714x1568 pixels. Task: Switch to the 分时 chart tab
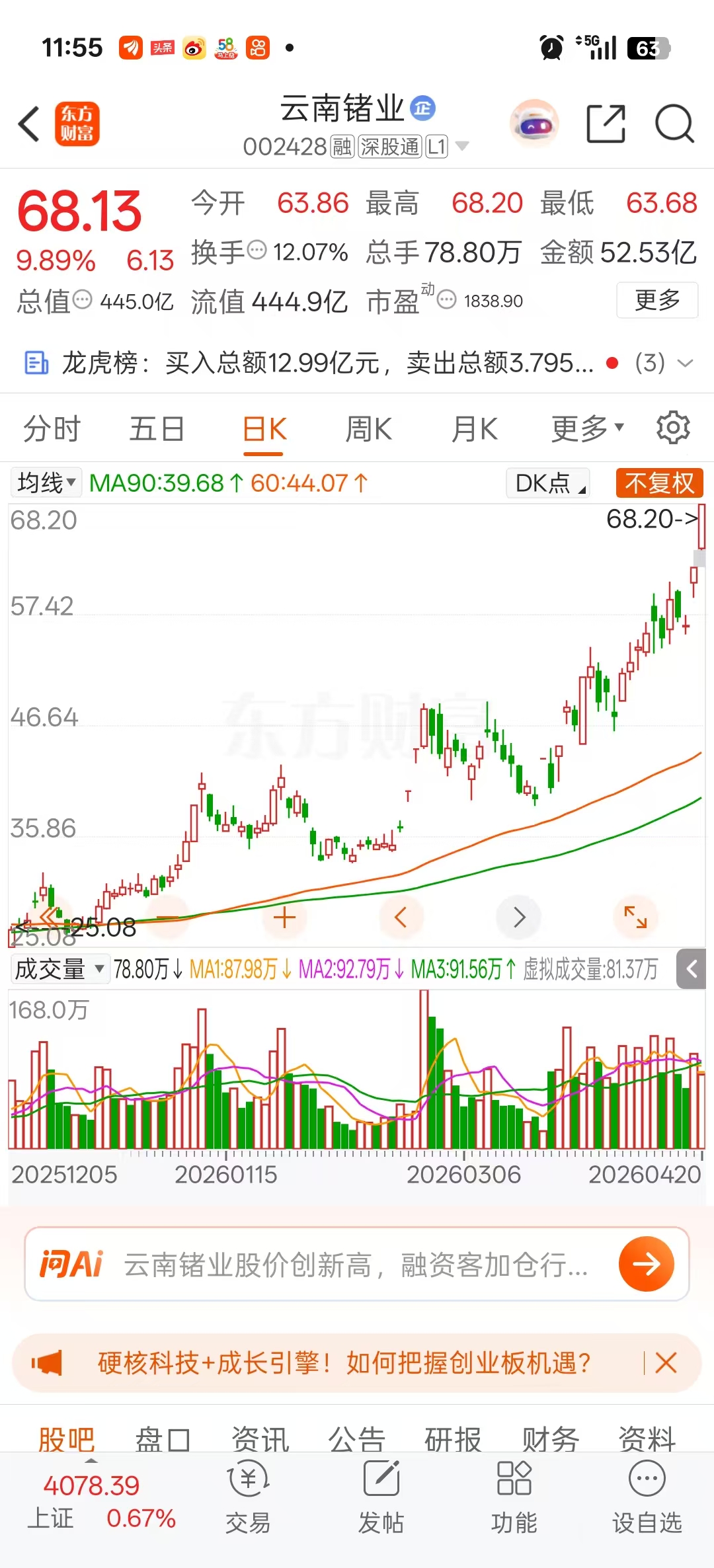pyautogui.click(x=52, y=429)
